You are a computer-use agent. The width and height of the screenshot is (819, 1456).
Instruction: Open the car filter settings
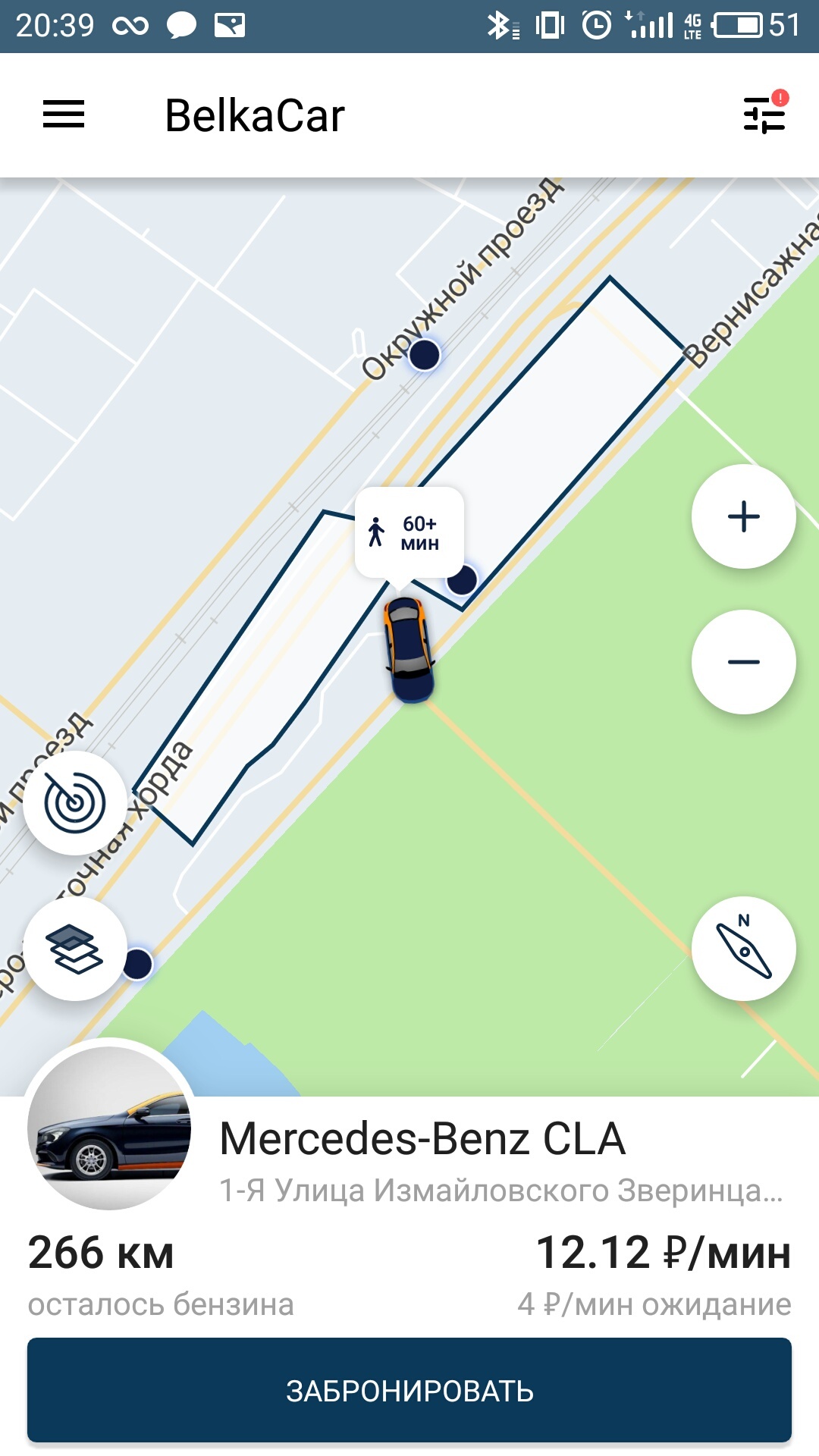(764, 114)
